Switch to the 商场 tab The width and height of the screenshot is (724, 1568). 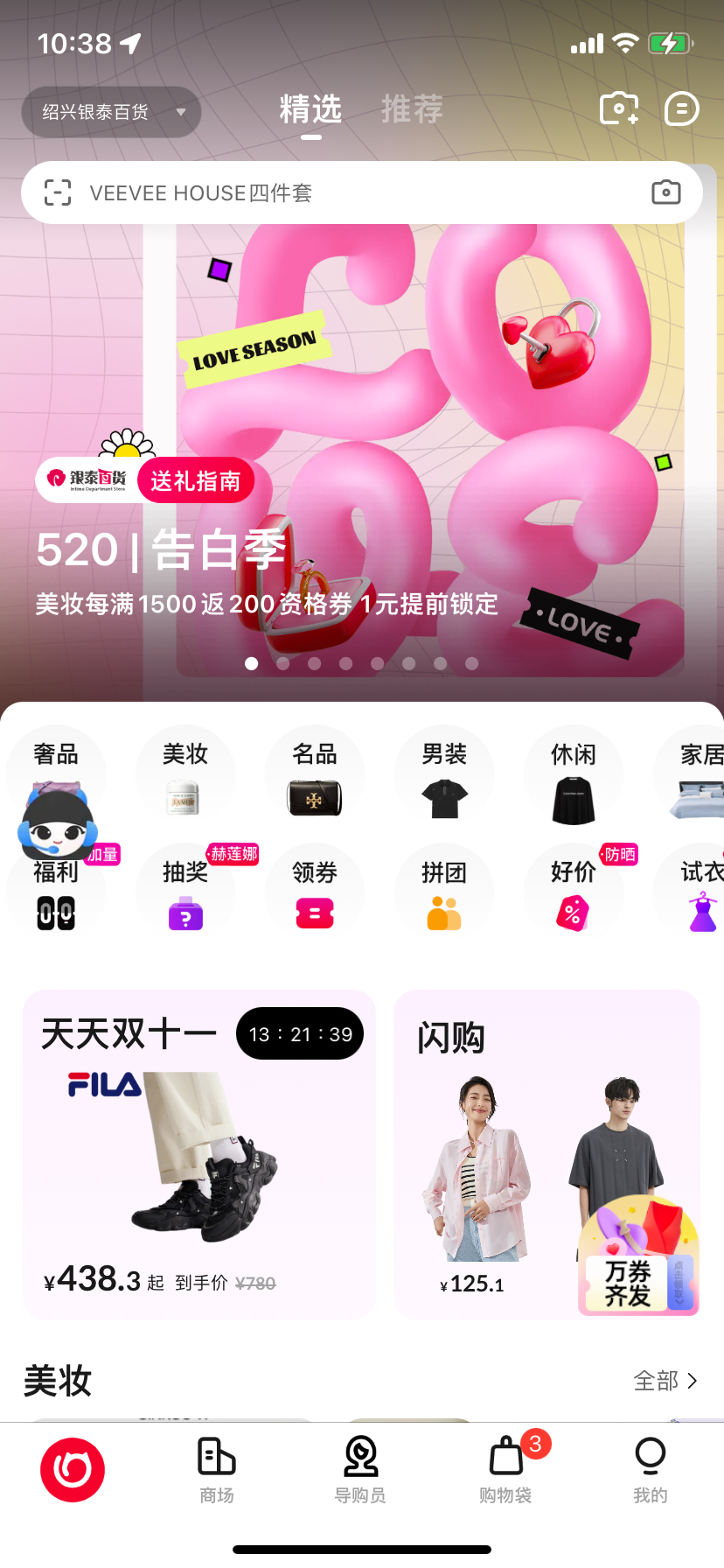[216, 1470]
